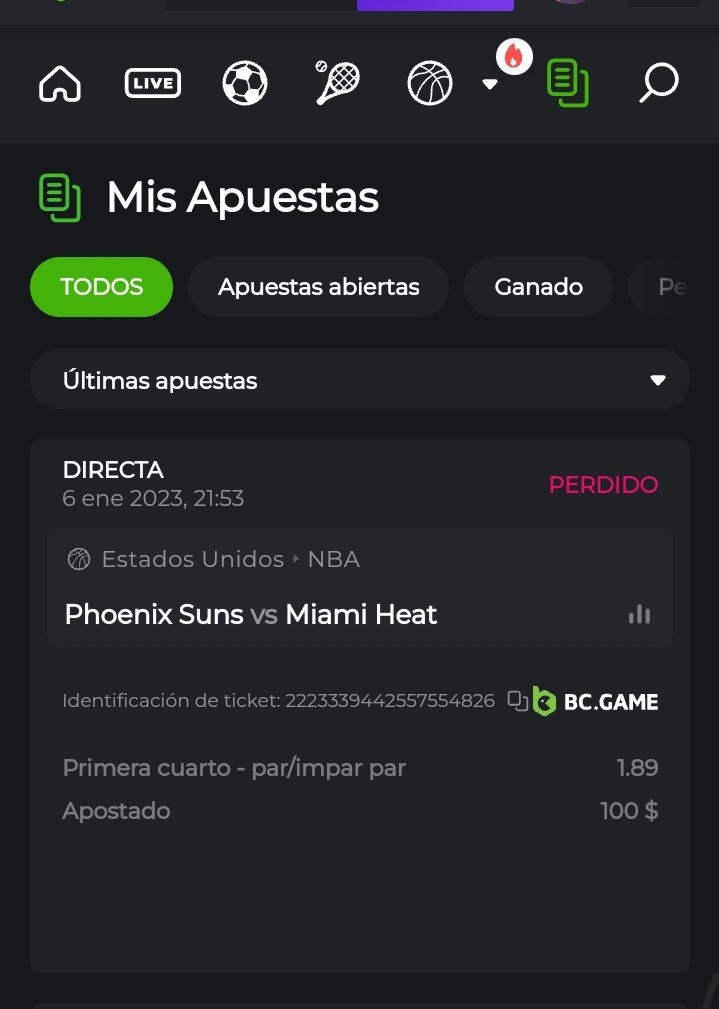719x1009 pixels.
Task: Open the tennis sports section
Action: pos(337,83)
